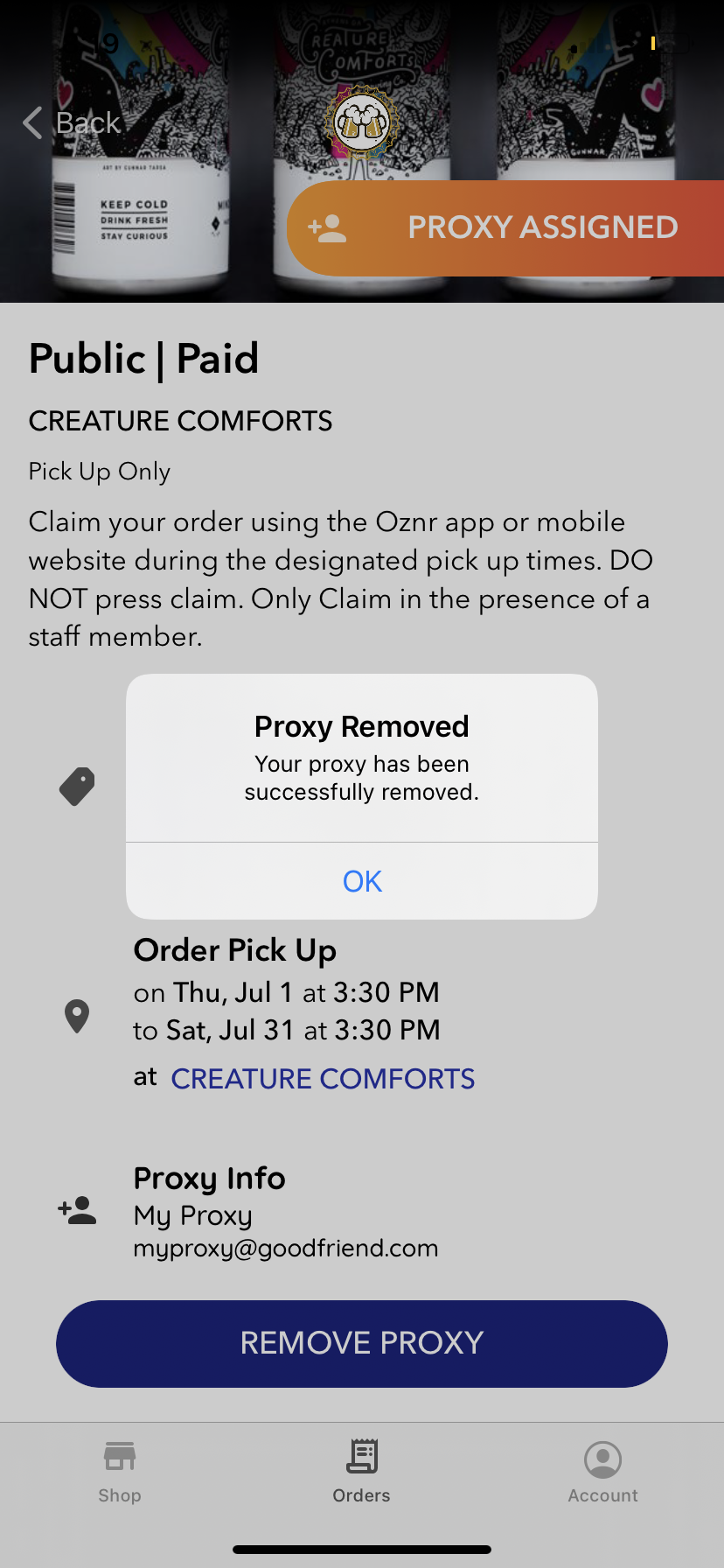This screenshot has width=724, height=1568.
Task: Switch to the Shop tab
Action: (x=120, y=1472)
